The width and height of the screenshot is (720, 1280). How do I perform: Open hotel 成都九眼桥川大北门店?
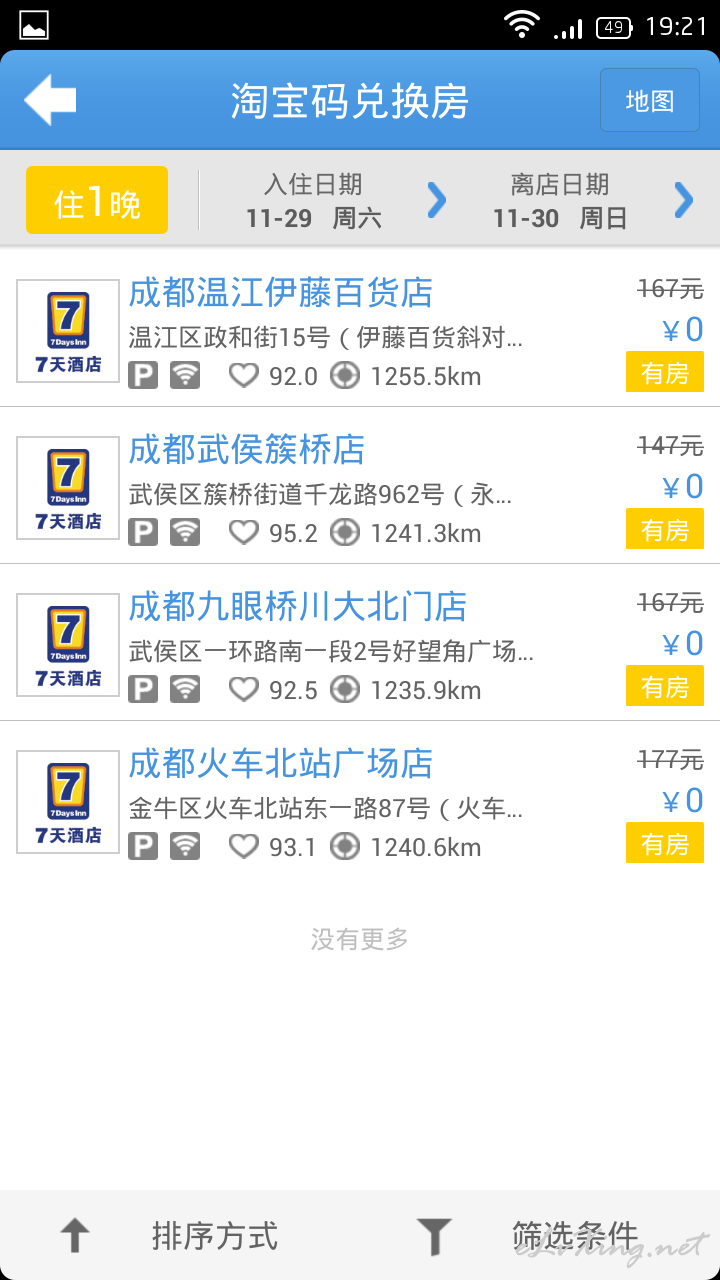360,643
